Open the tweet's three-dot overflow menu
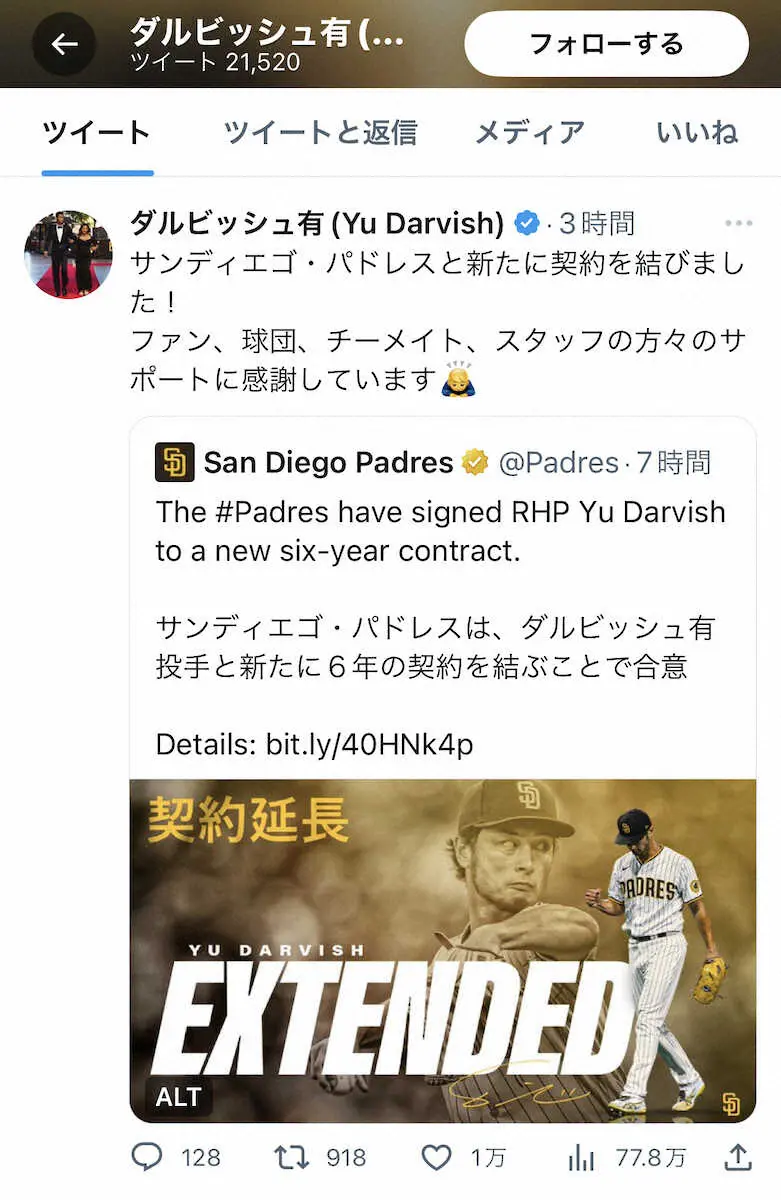This screenshot has height=1200, width=781. [738, 223]
